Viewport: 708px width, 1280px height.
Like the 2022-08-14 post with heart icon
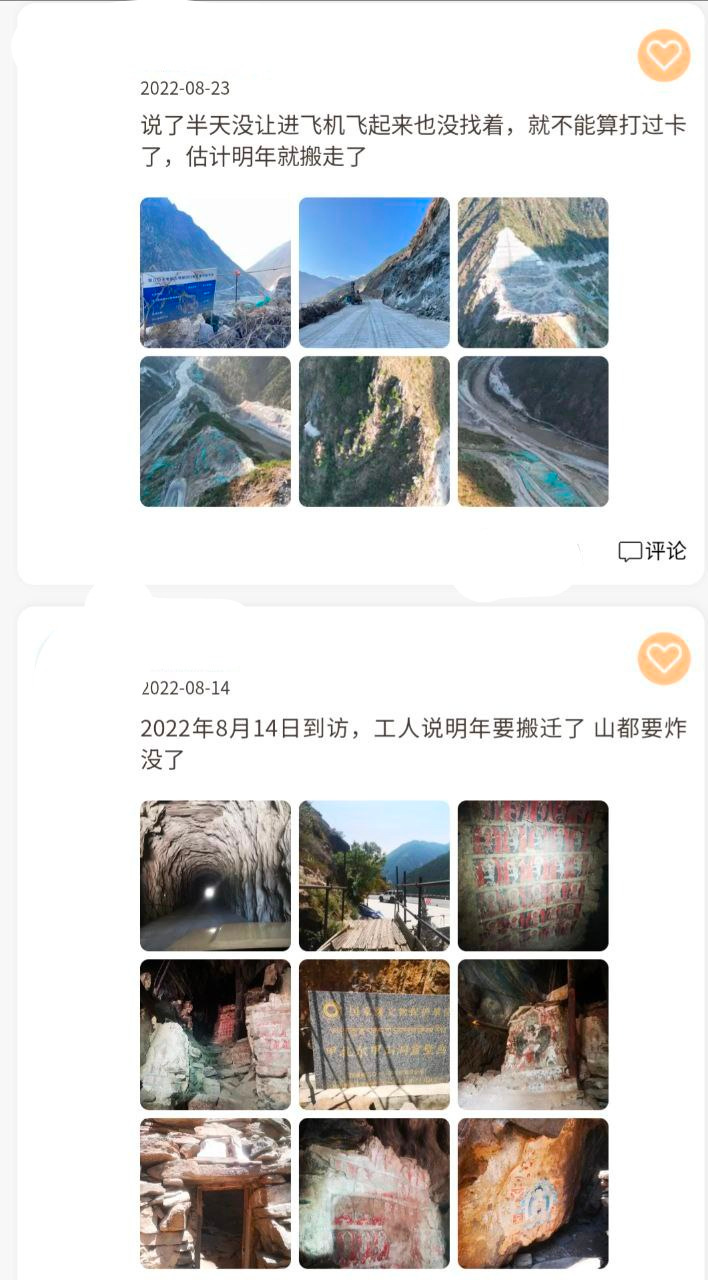pyautogui.click(x=664, y=659)
